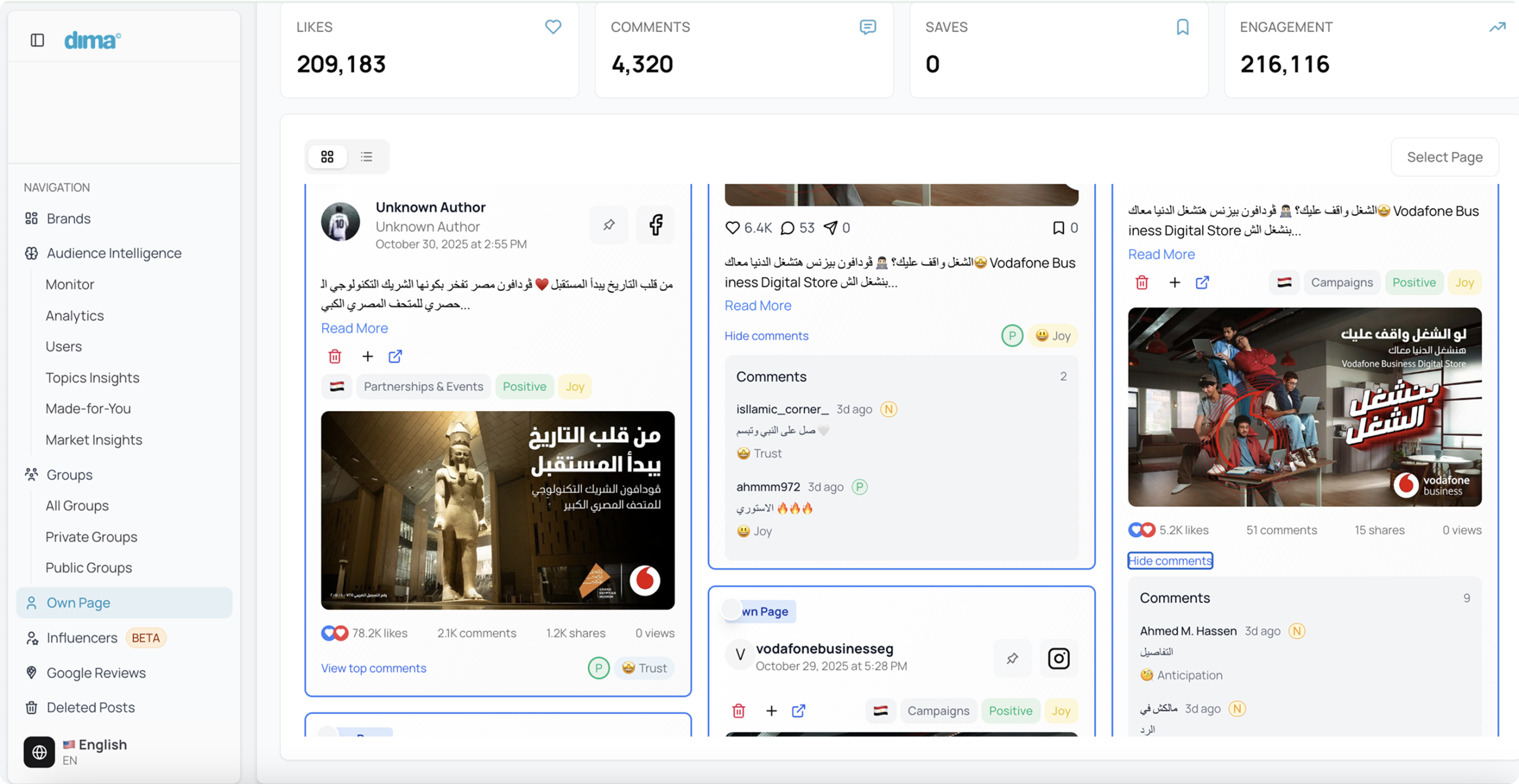View top comments on museum post

pyautogui.click(x=373, y=668)
